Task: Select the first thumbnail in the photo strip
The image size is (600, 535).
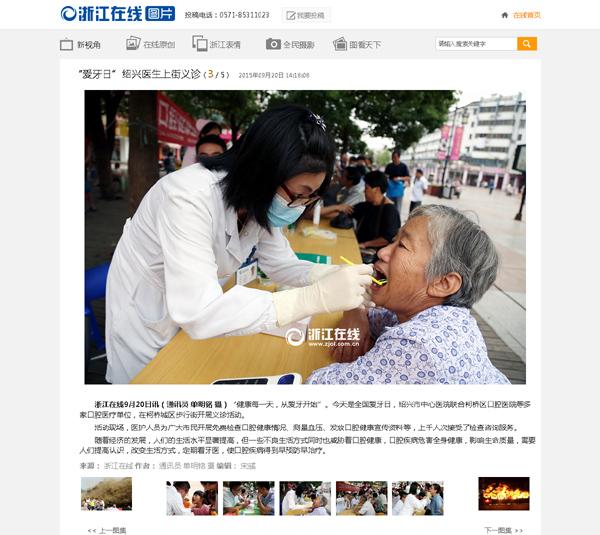Action: 192,497
